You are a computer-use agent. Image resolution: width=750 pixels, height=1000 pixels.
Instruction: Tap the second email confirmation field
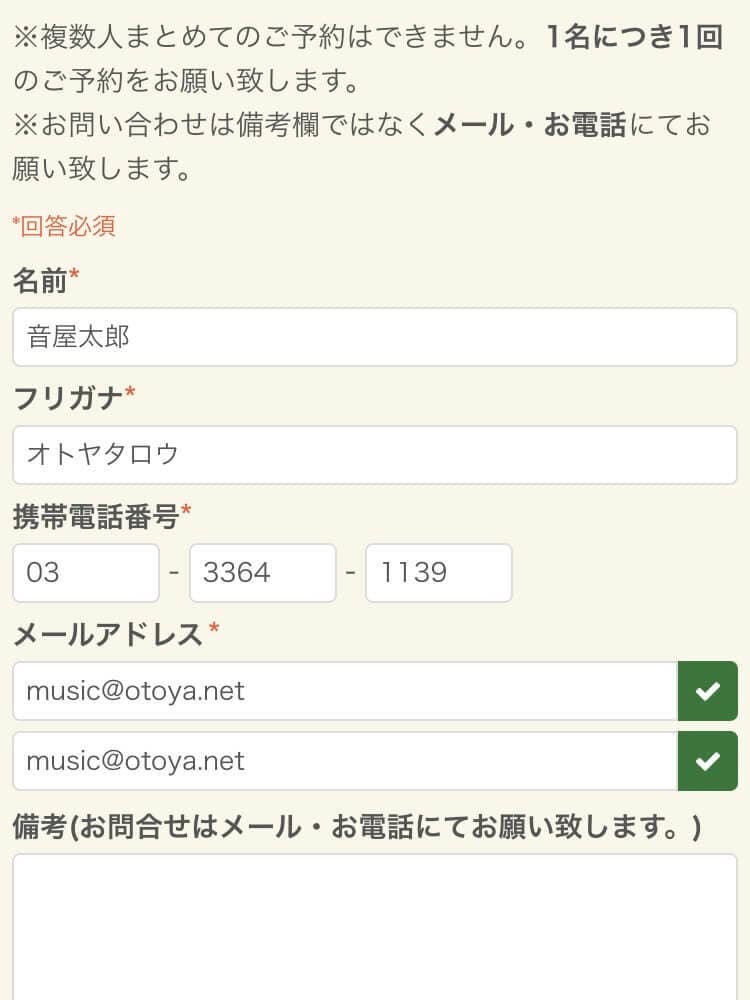tap(345, 761)
